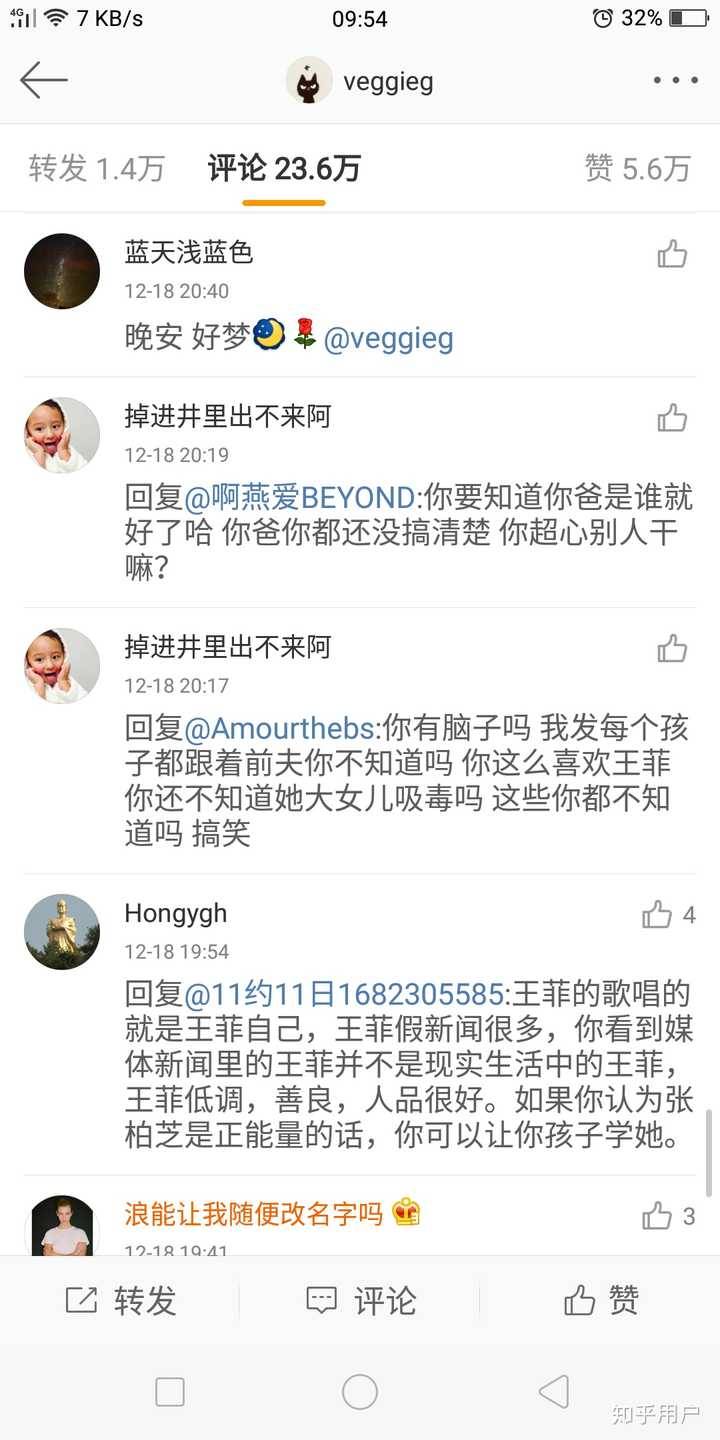
Task: Like the comment by 浪能让我随便改名字吗
Action: pyautogui.click(x=658, y=1216)
